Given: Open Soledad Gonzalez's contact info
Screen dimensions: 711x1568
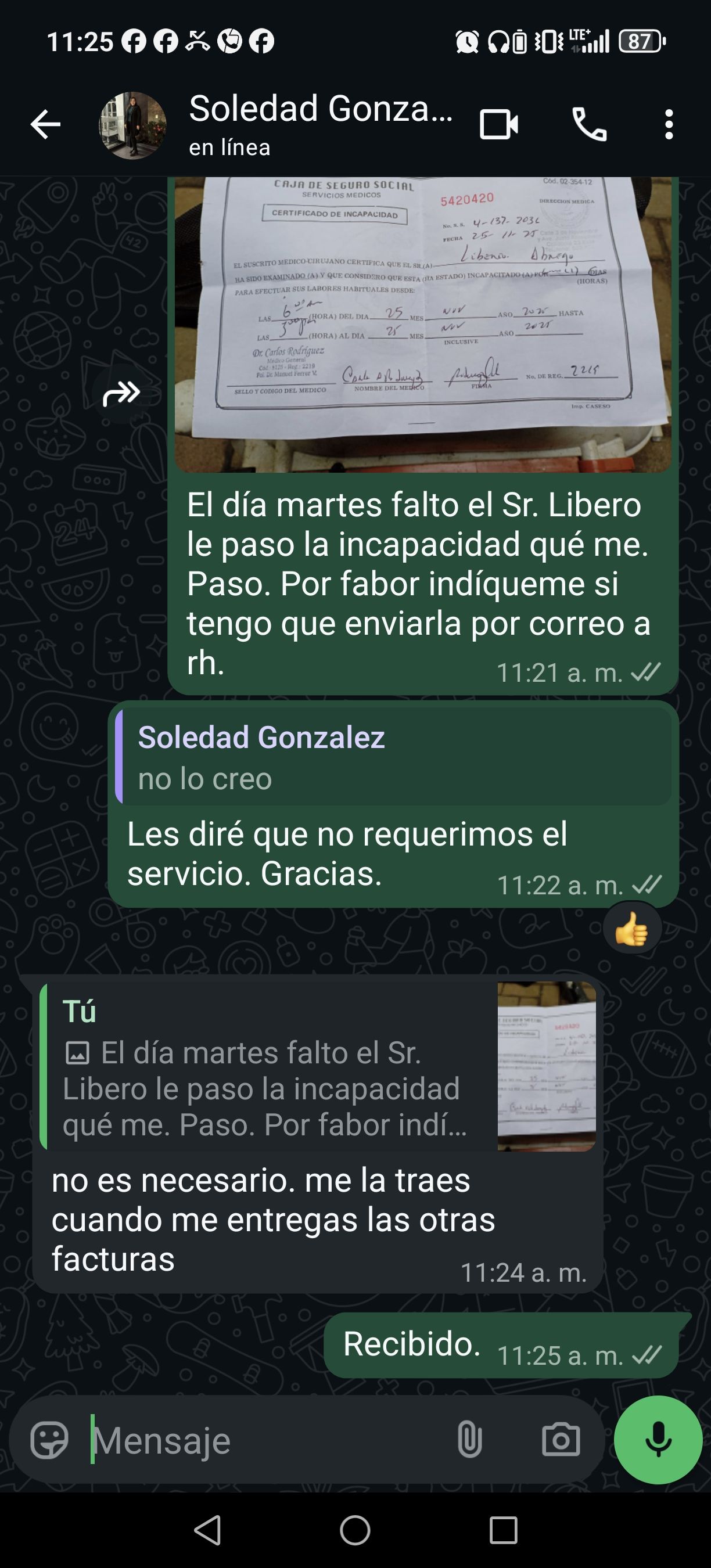Looking at the screenshot, I should click(319, 124).
